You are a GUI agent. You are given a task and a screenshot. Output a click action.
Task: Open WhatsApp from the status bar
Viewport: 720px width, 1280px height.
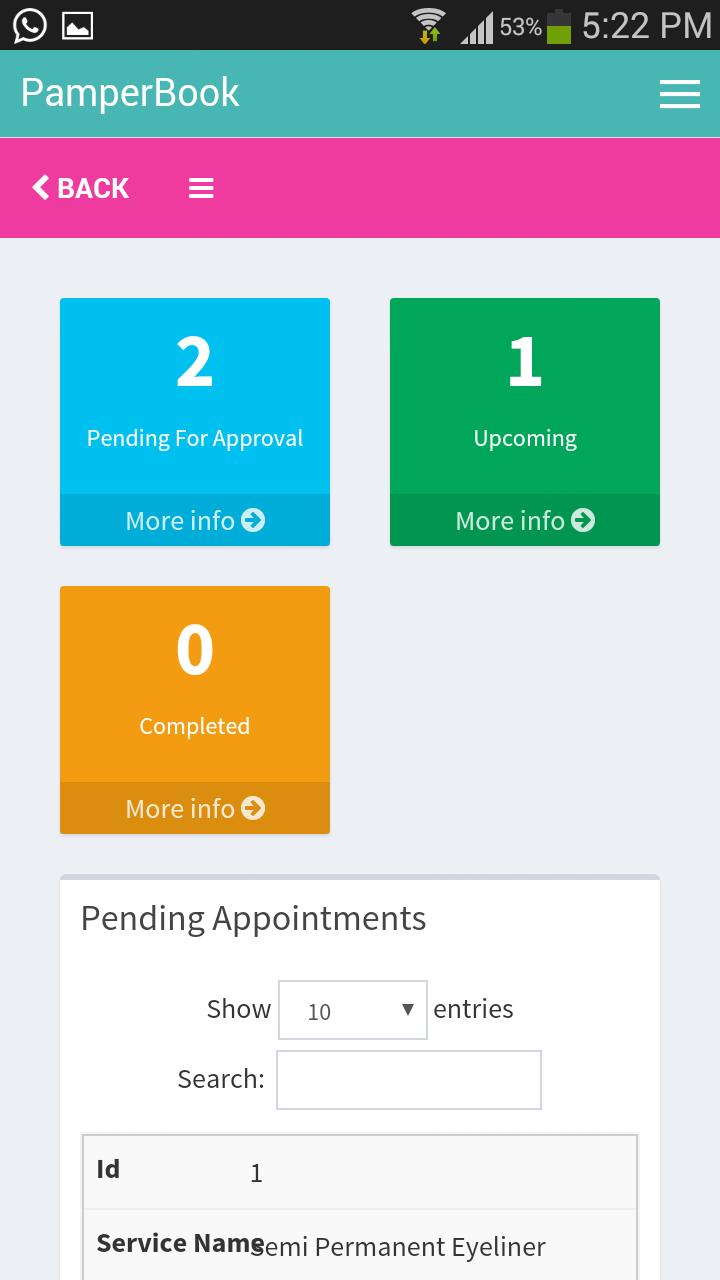pos(29,25)
